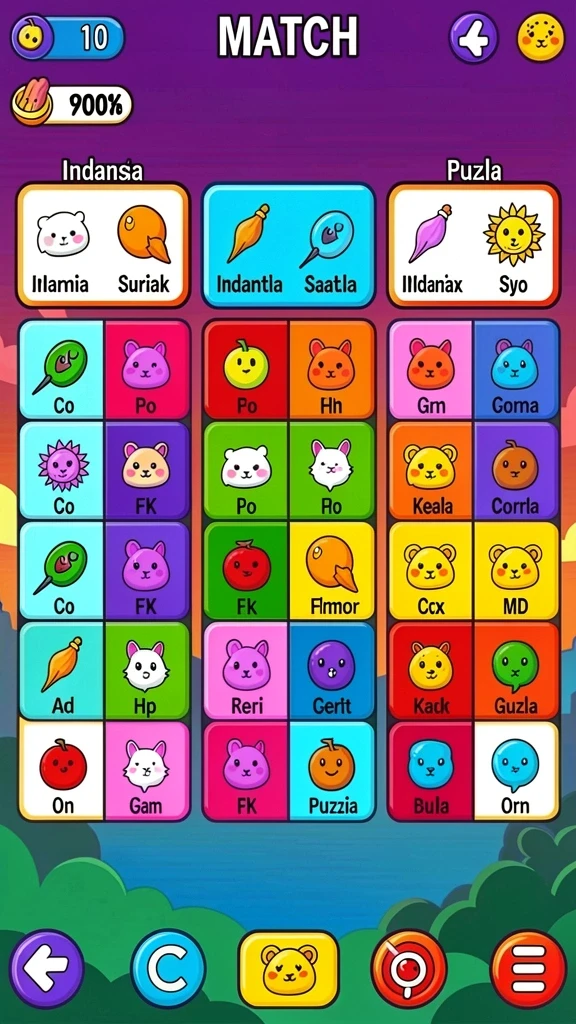Viewport: 576px width, 1024px height.
Task: Select the Goma blue cat tile
Action: tap(516, 370)
